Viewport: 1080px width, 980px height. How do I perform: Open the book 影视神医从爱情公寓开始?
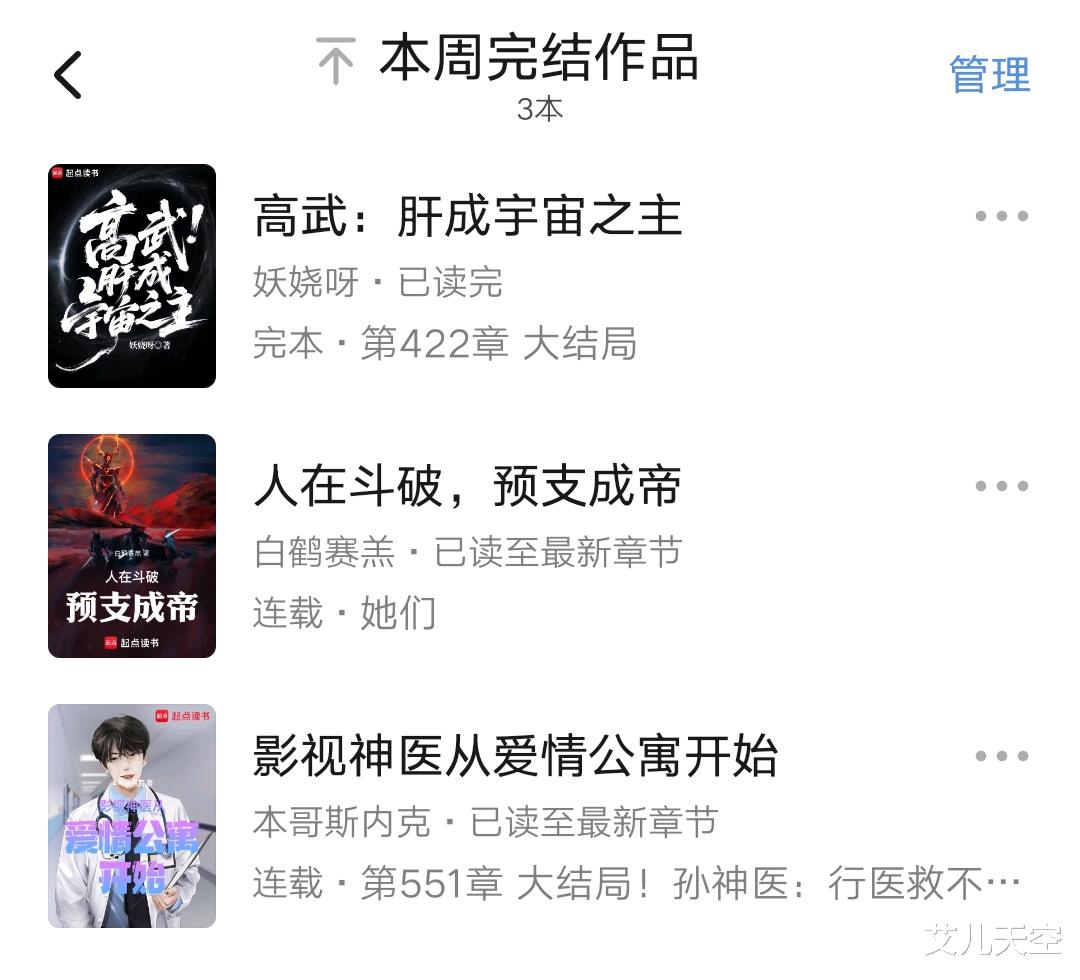[515, 757]
